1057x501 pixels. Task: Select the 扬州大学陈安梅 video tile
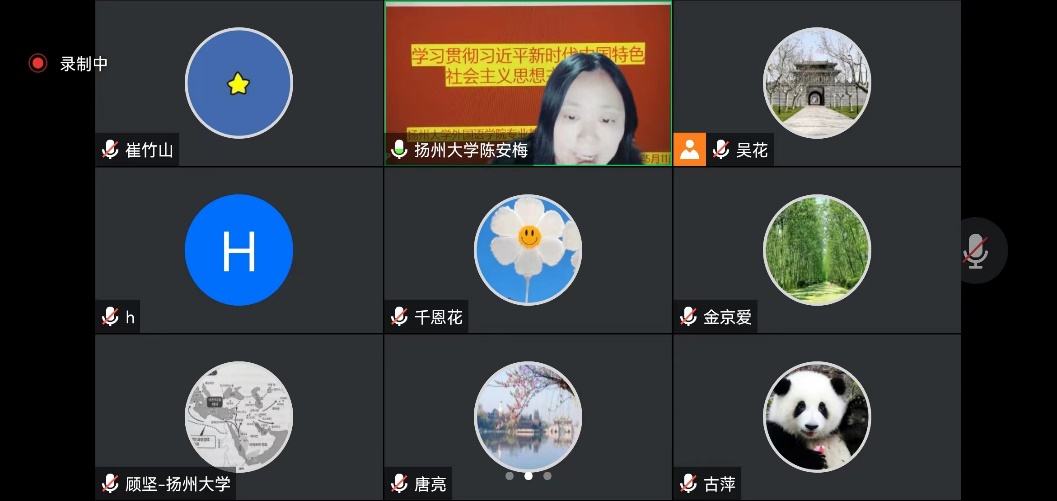coord(528,83)
